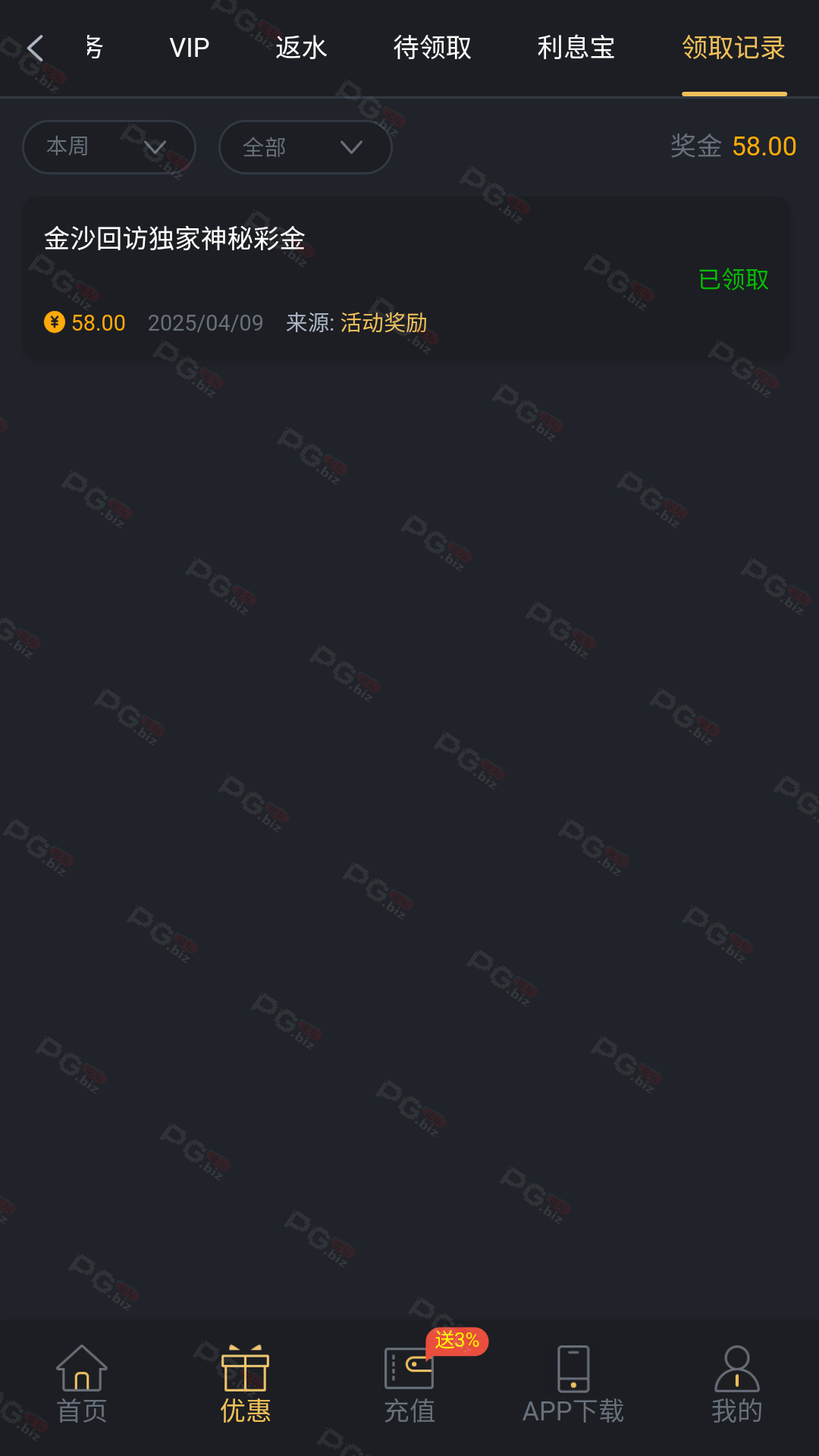Open the APP下载 page
This screenshot has height=1456, width=819.
pyautogui.click(x=573, y=1385)
